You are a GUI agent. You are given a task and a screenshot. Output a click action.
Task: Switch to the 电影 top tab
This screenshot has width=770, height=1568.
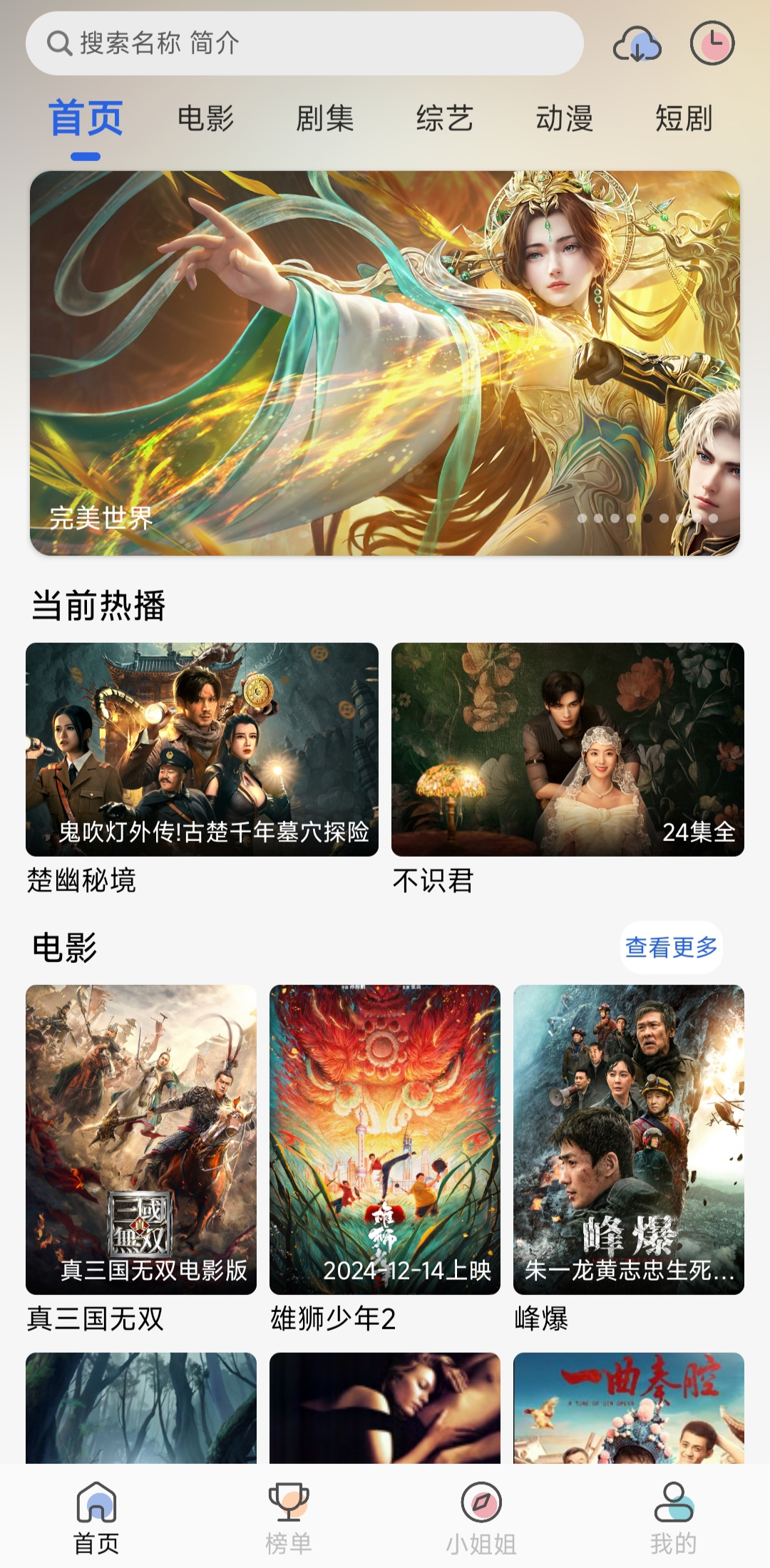[x=205, y=118]
